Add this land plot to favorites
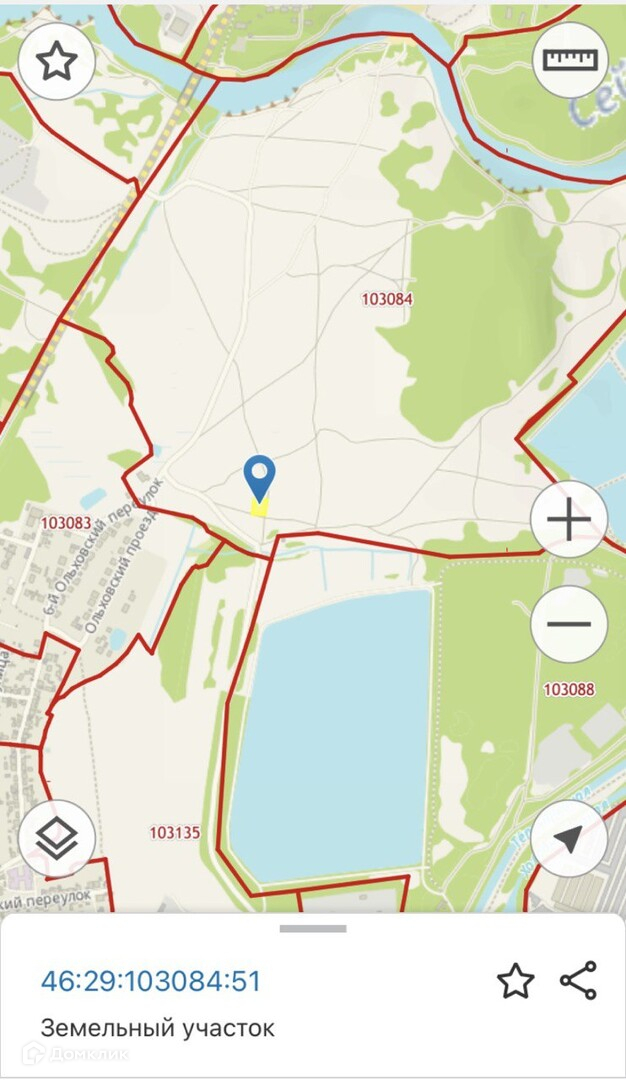This screenshot has width=626, height=1080. pos(516,981)
